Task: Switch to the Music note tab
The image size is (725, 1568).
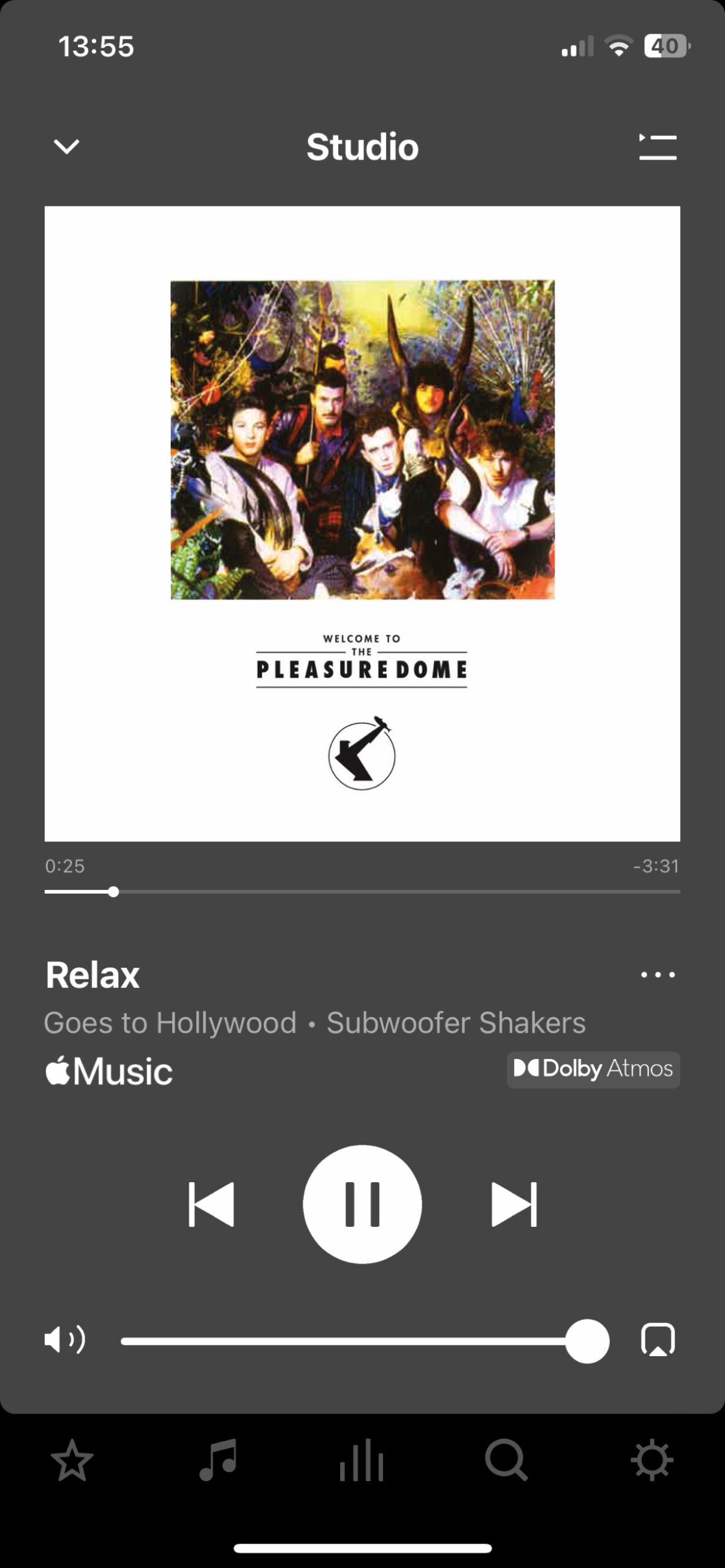Action: click(218, 1461)
